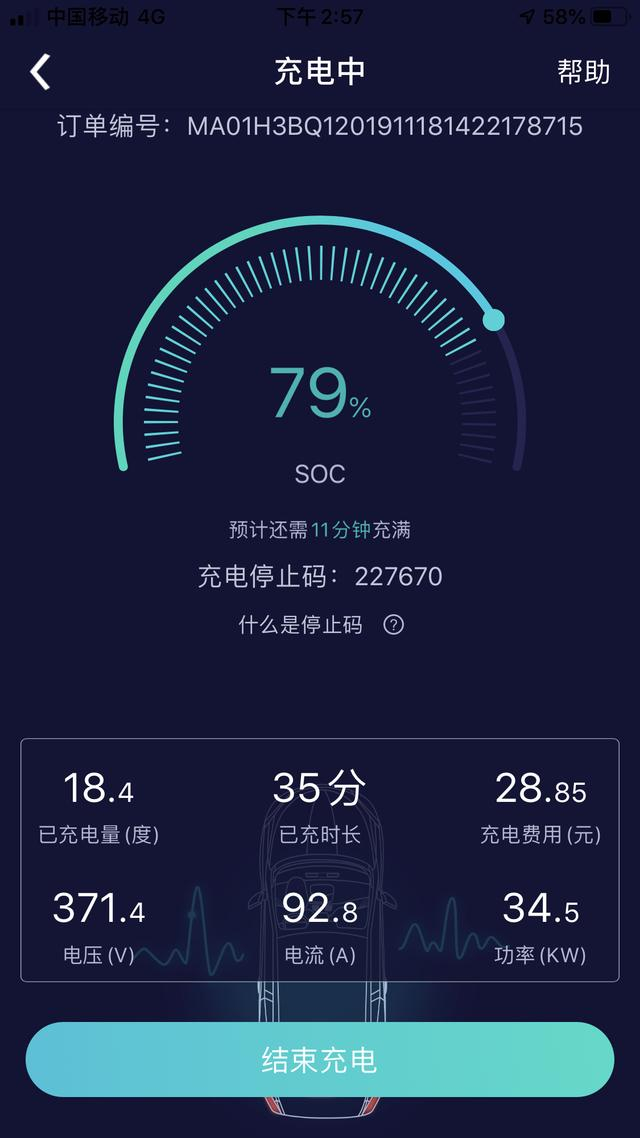Go back using the top-left arrow

click(x=40, y=72)
